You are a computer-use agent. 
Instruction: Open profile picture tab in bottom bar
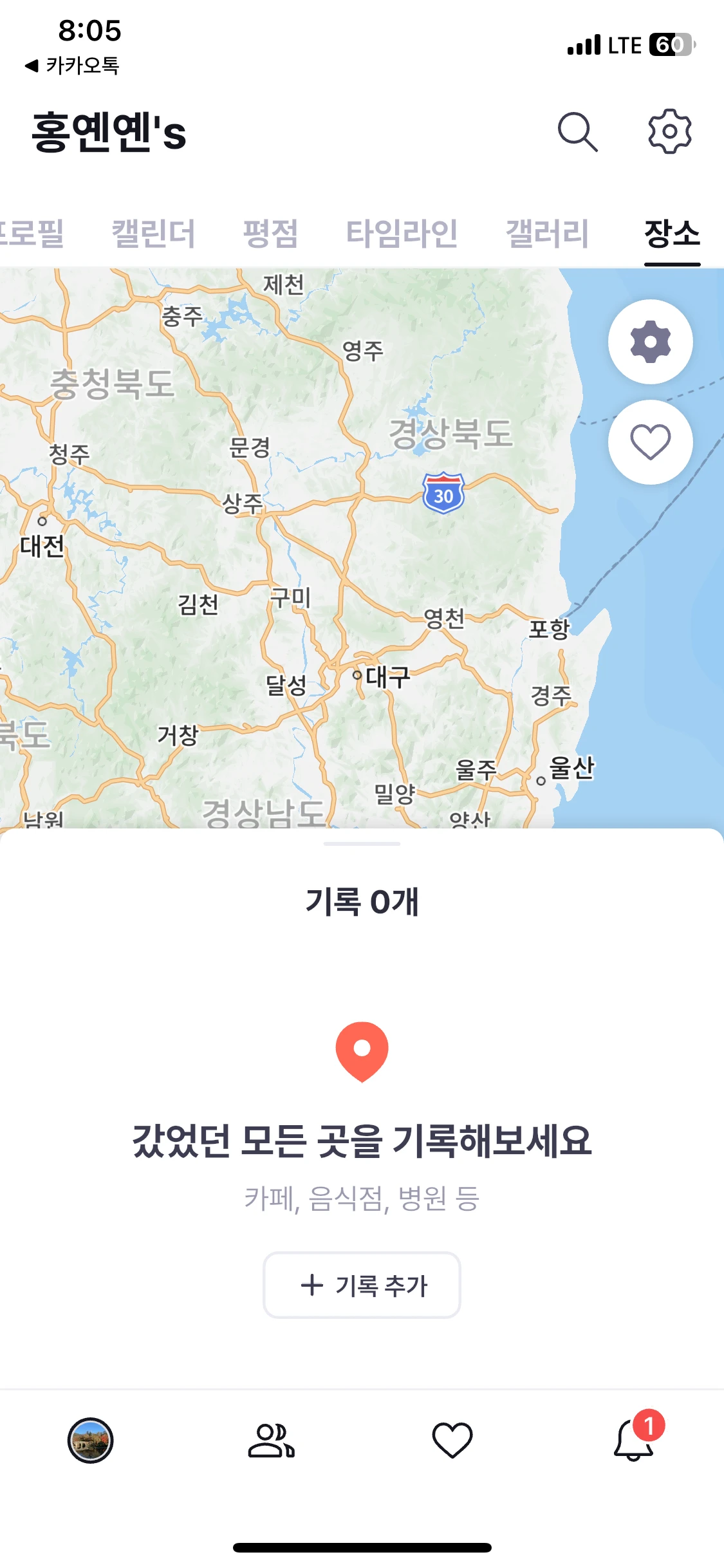click(91, 1441)
